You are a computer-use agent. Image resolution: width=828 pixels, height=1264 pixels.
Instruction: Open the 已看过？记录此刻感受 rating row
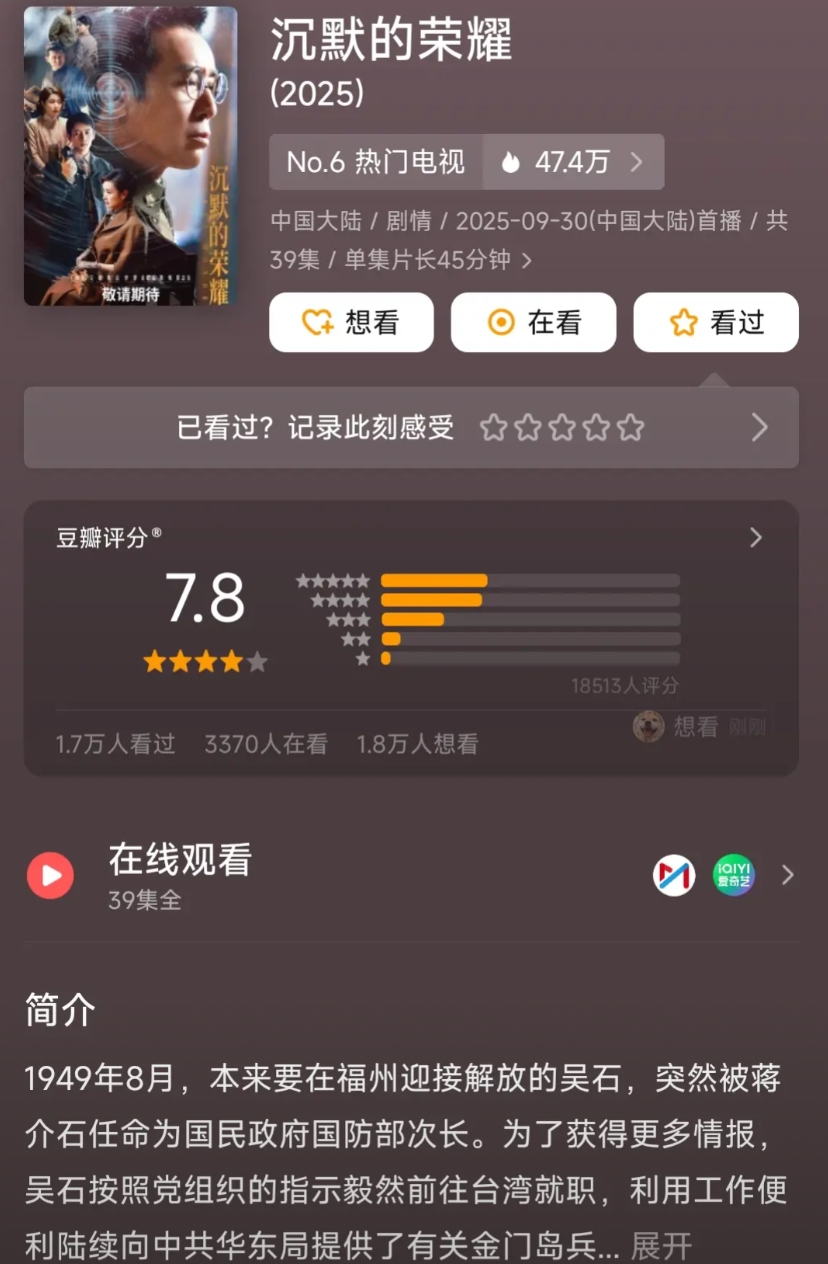pyautogui.click(x=411, y=428)
